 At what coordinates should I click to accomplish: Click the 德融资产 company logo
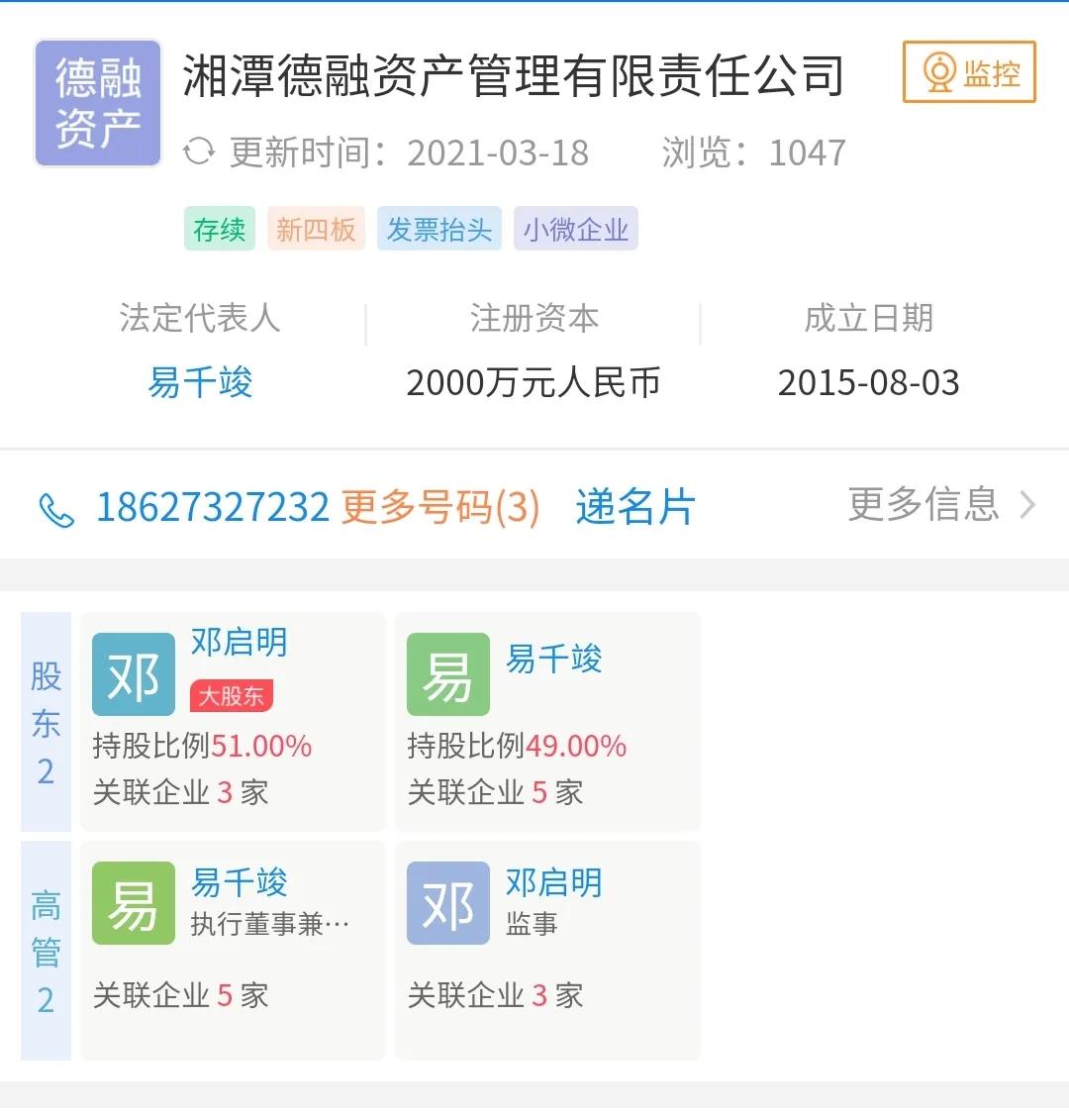97,102
